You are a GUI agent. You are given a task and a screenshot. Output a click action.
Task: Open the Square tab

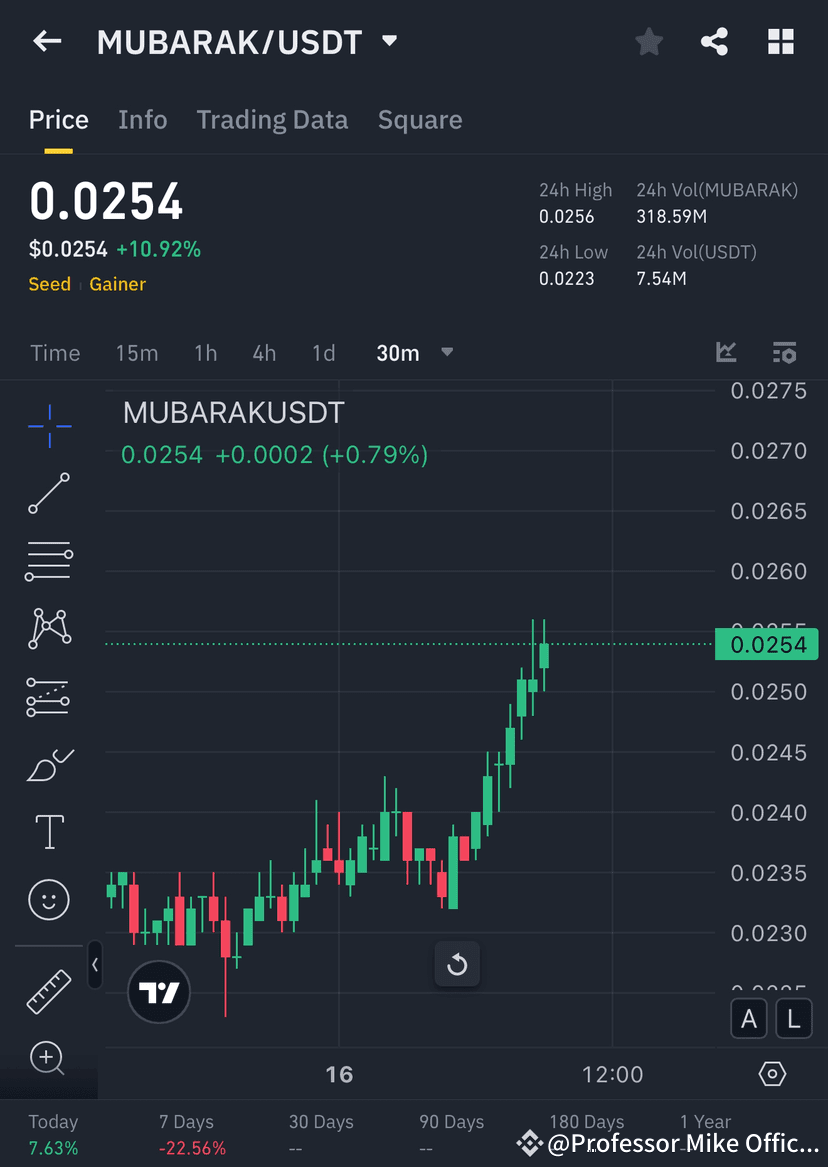click(x=419, y=119)
